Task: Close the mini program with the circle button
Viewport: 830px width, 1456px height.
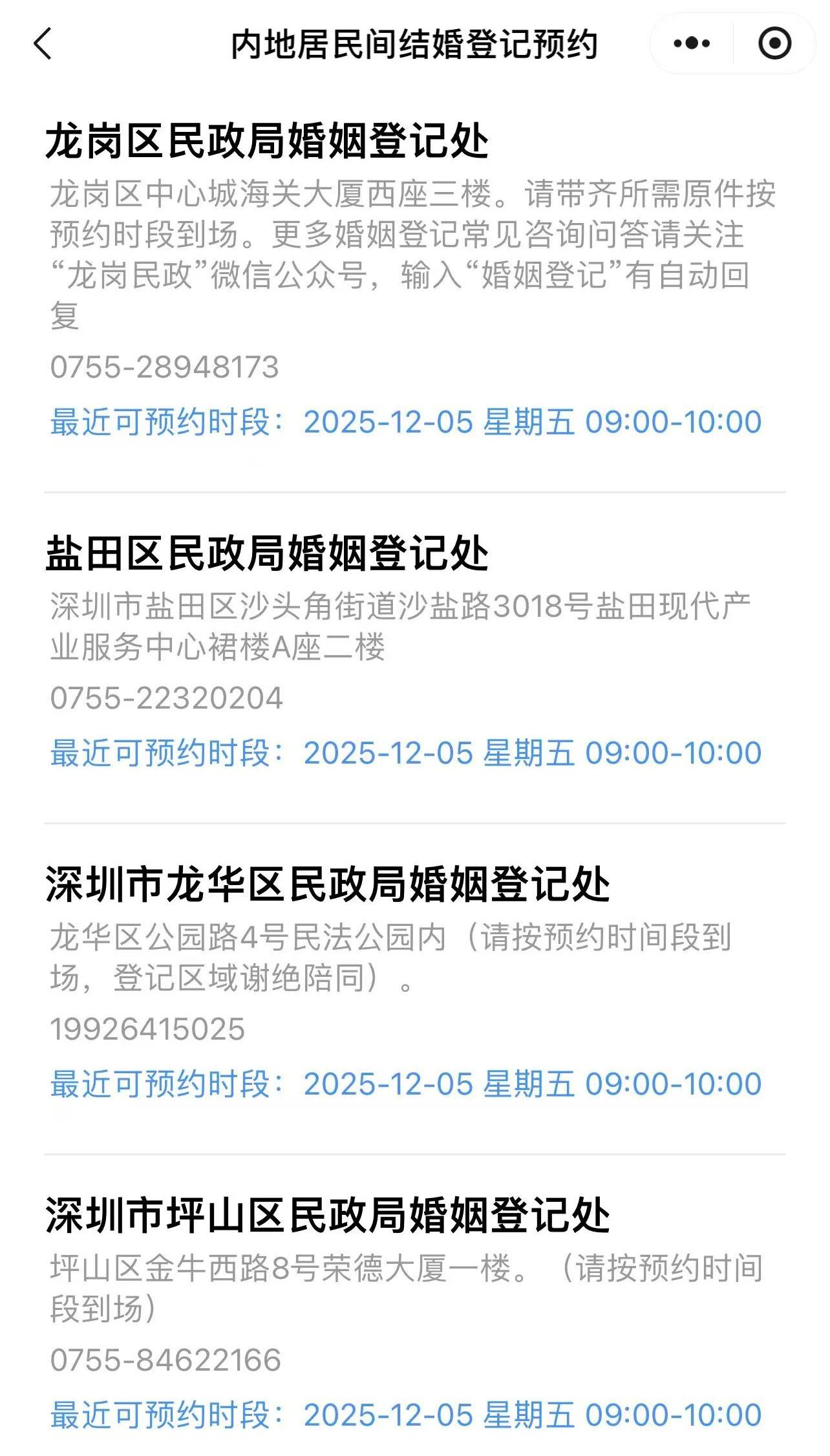Action: click(x=774, y=44)
